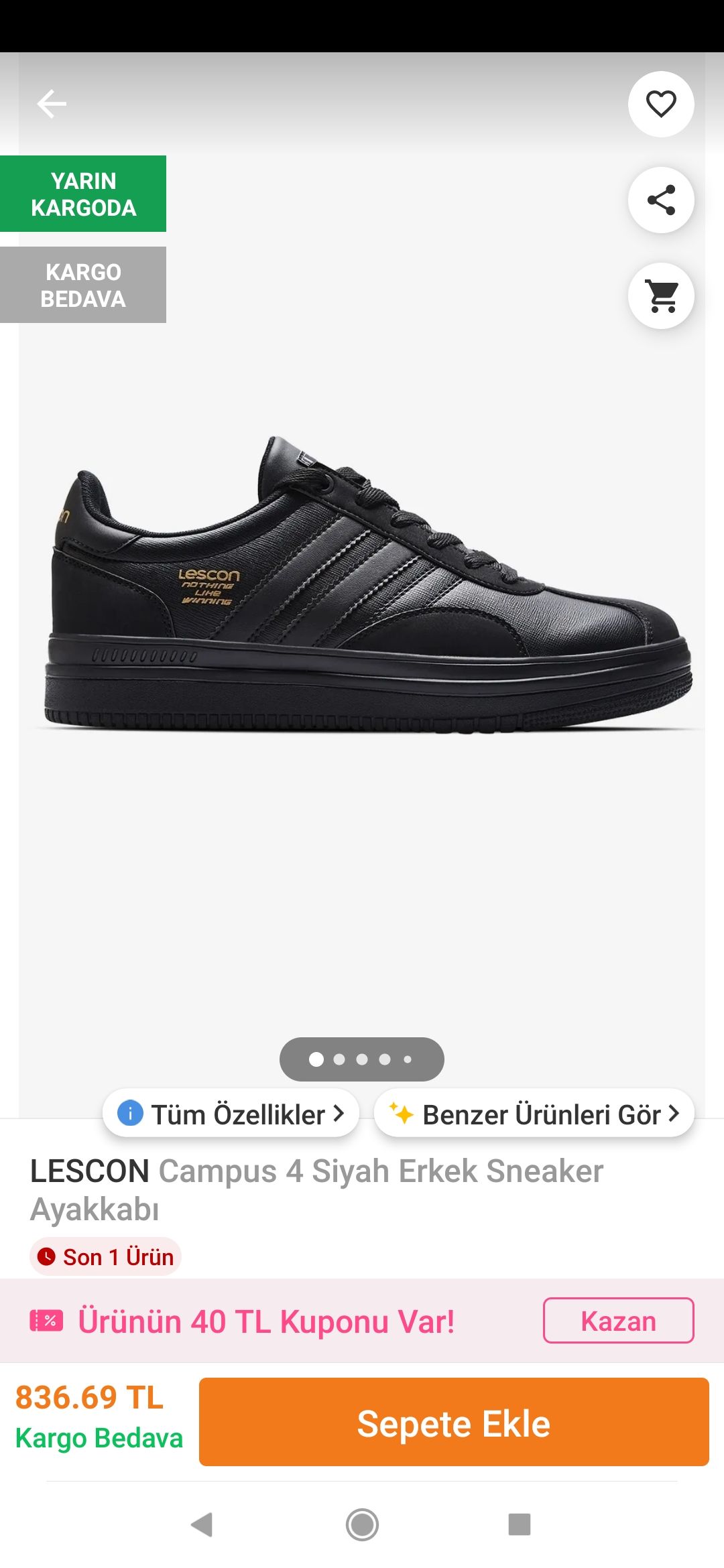Go back using the top arrow
Screen dimensions: 724x1568
pyautogui.click(x=52, y=104)
